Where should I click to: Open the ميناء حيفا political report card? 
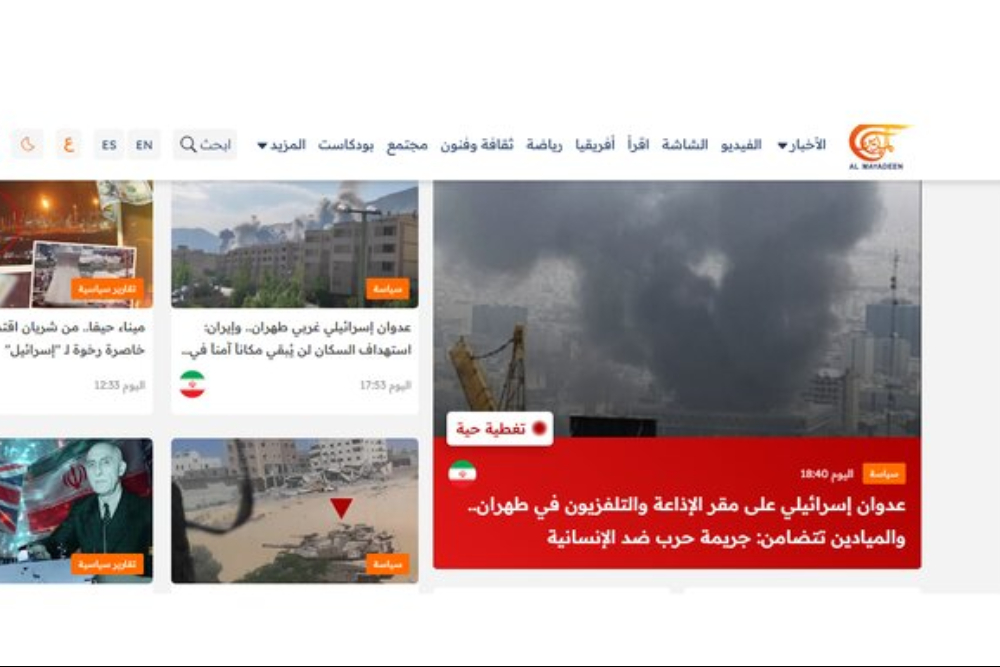[75, 338]
